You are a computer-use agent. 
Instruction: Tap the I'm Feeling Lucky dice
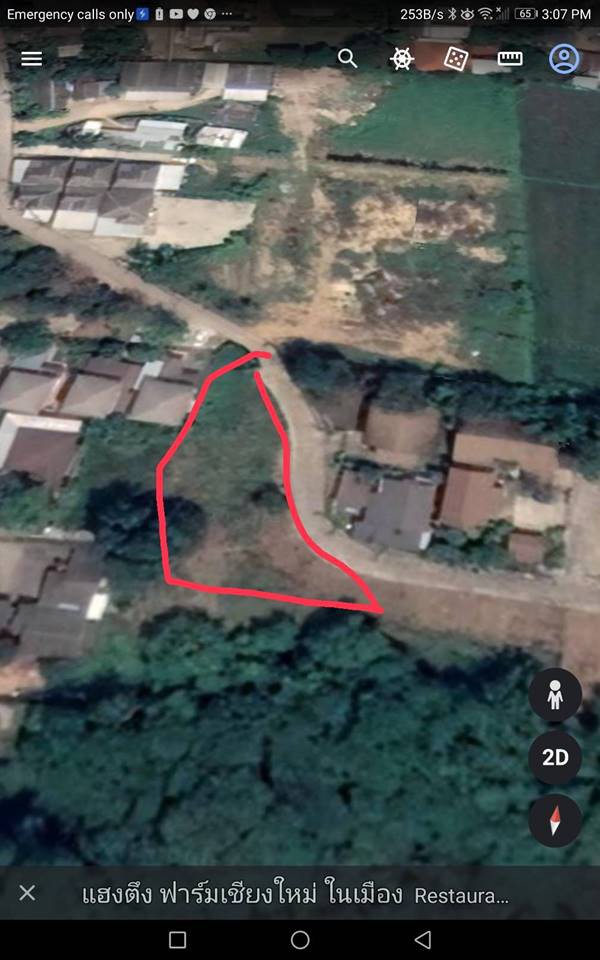coord(456,59)
